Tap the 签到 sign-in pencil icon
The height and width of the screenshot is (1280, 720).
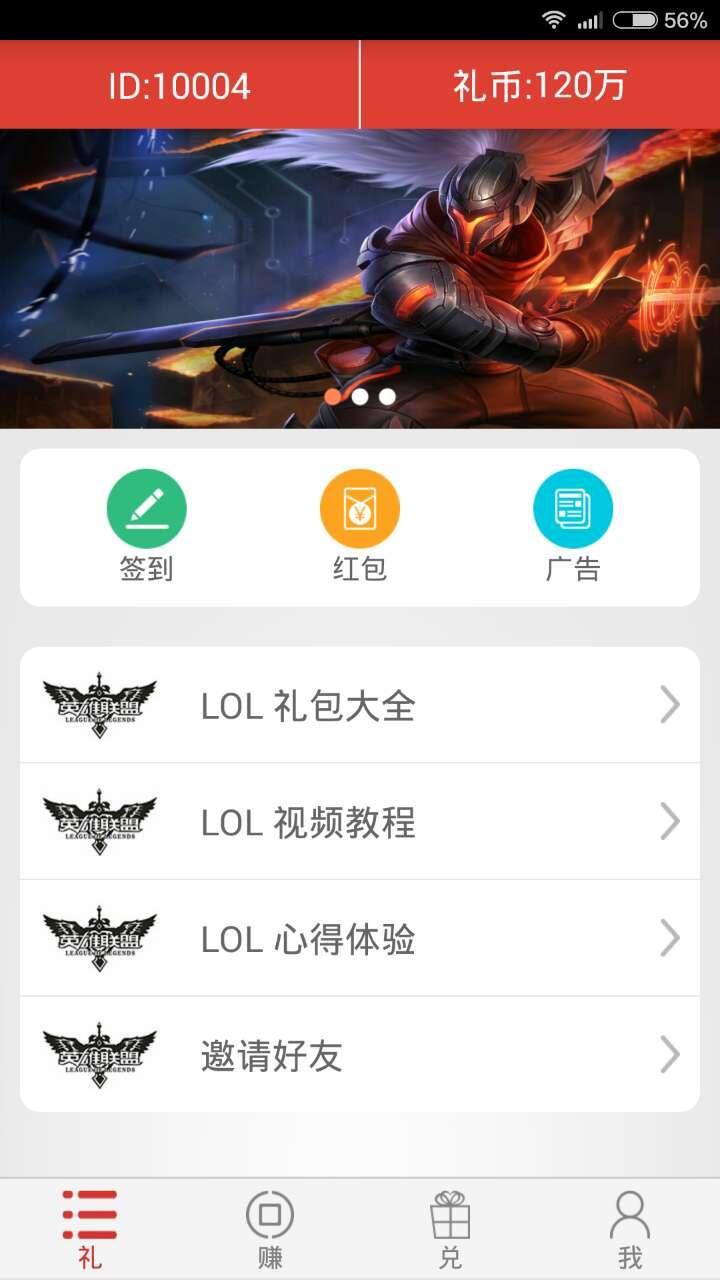[146, 508]
